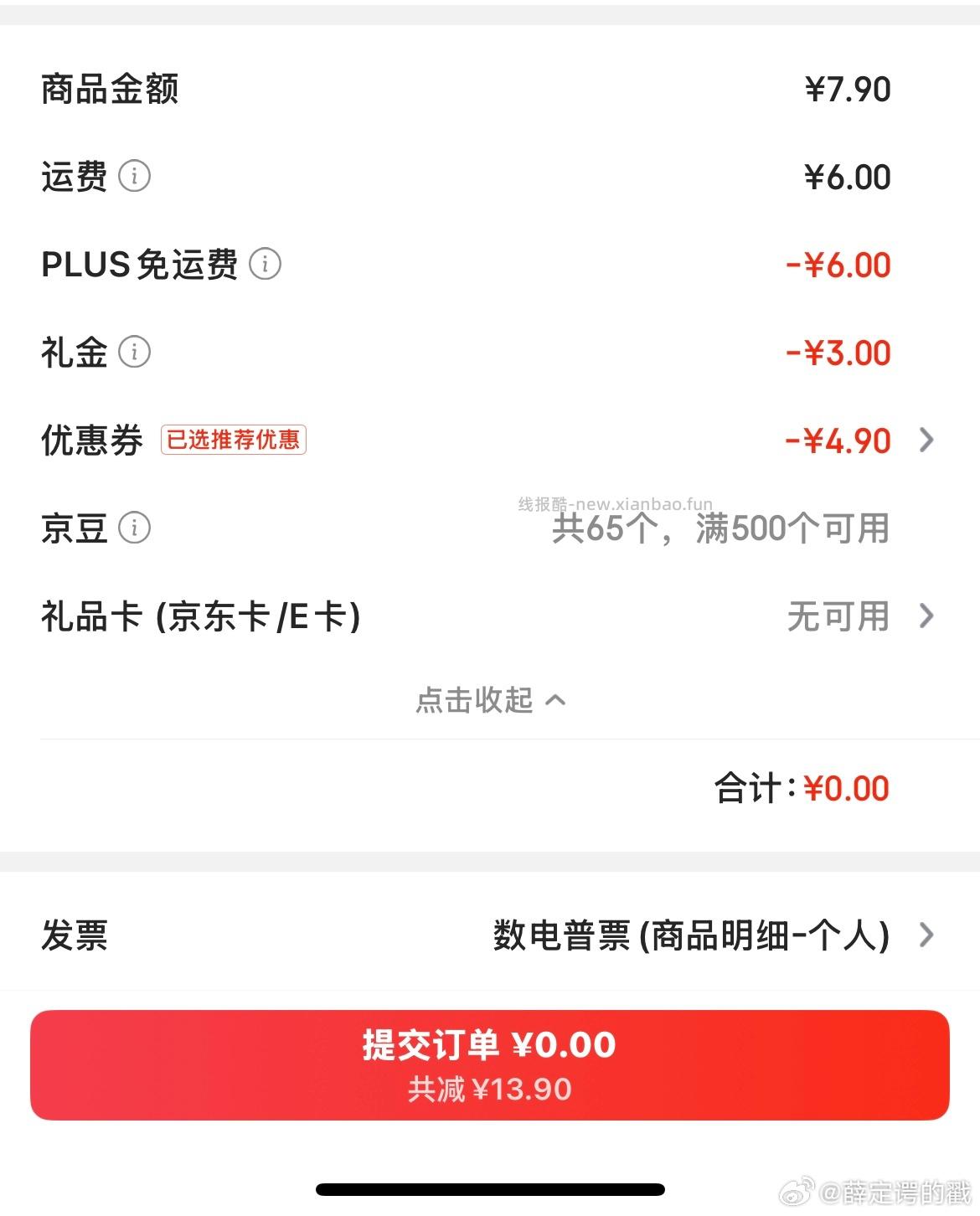Enable 京豆 usage on this order
The width and height of the screenshot is (980, 1216).
click(720, 528)
